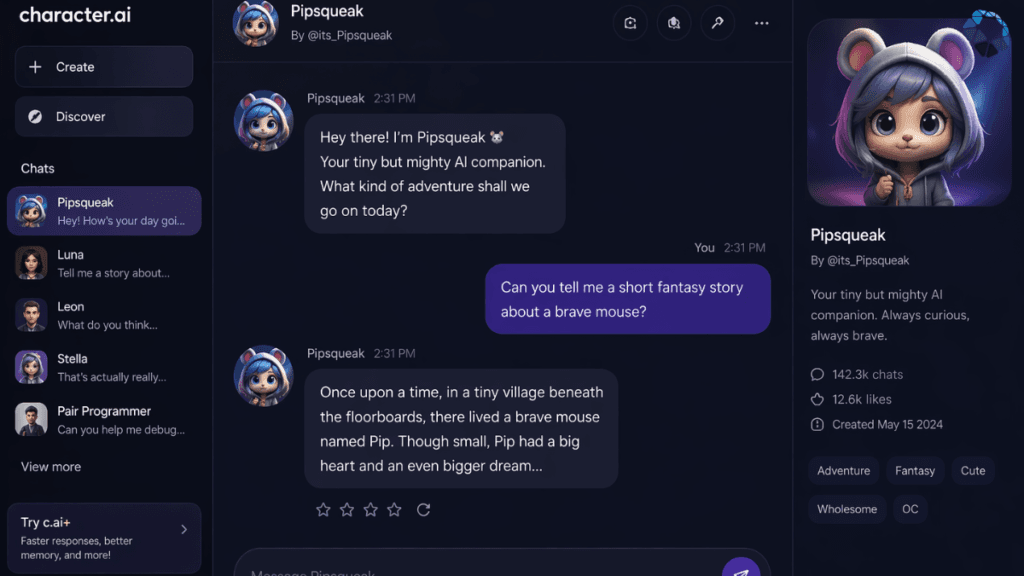Open the three-dot overflow menu
Viewport: 1024px width, 576px height.
click(761, 23)
